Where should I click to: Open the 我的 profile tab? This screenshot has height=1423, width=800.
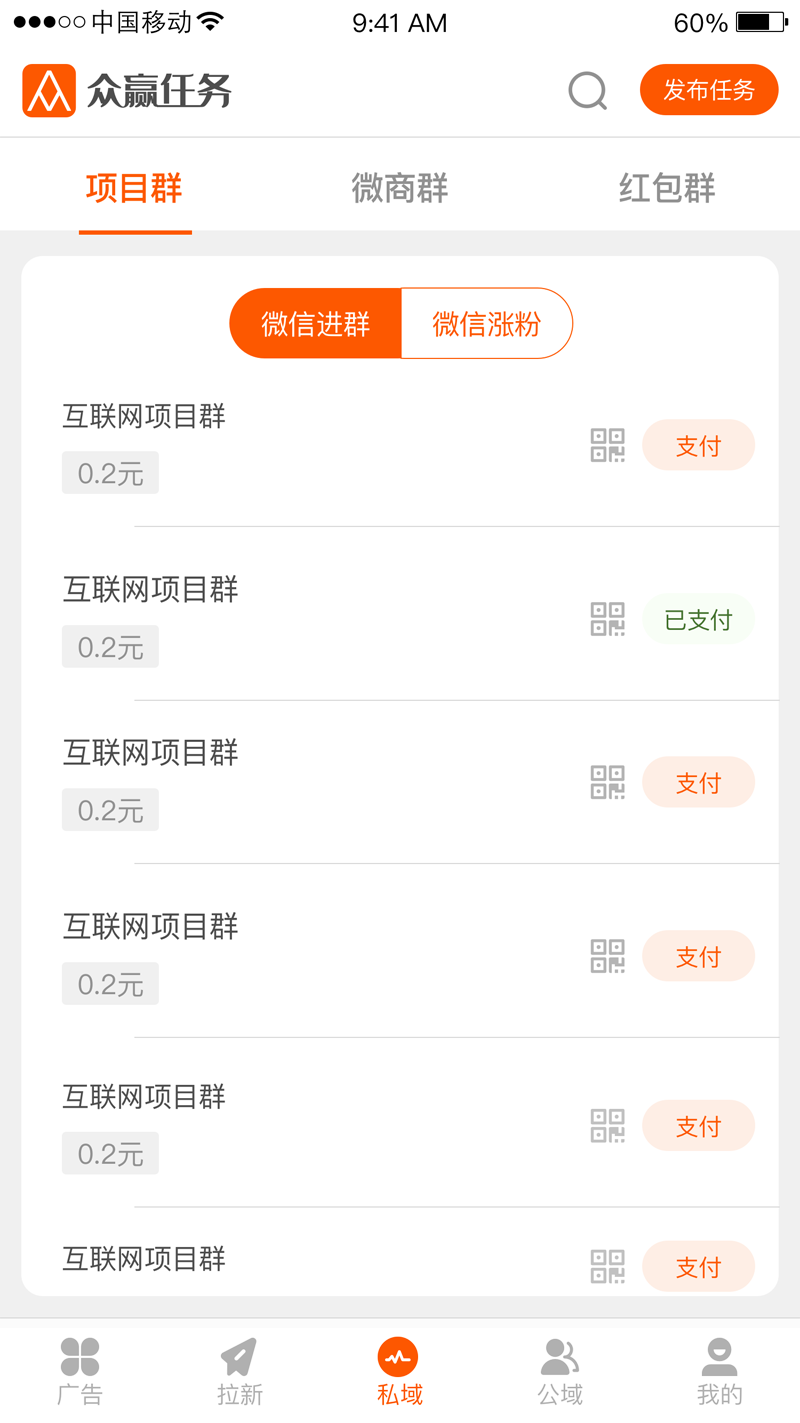719,1371
